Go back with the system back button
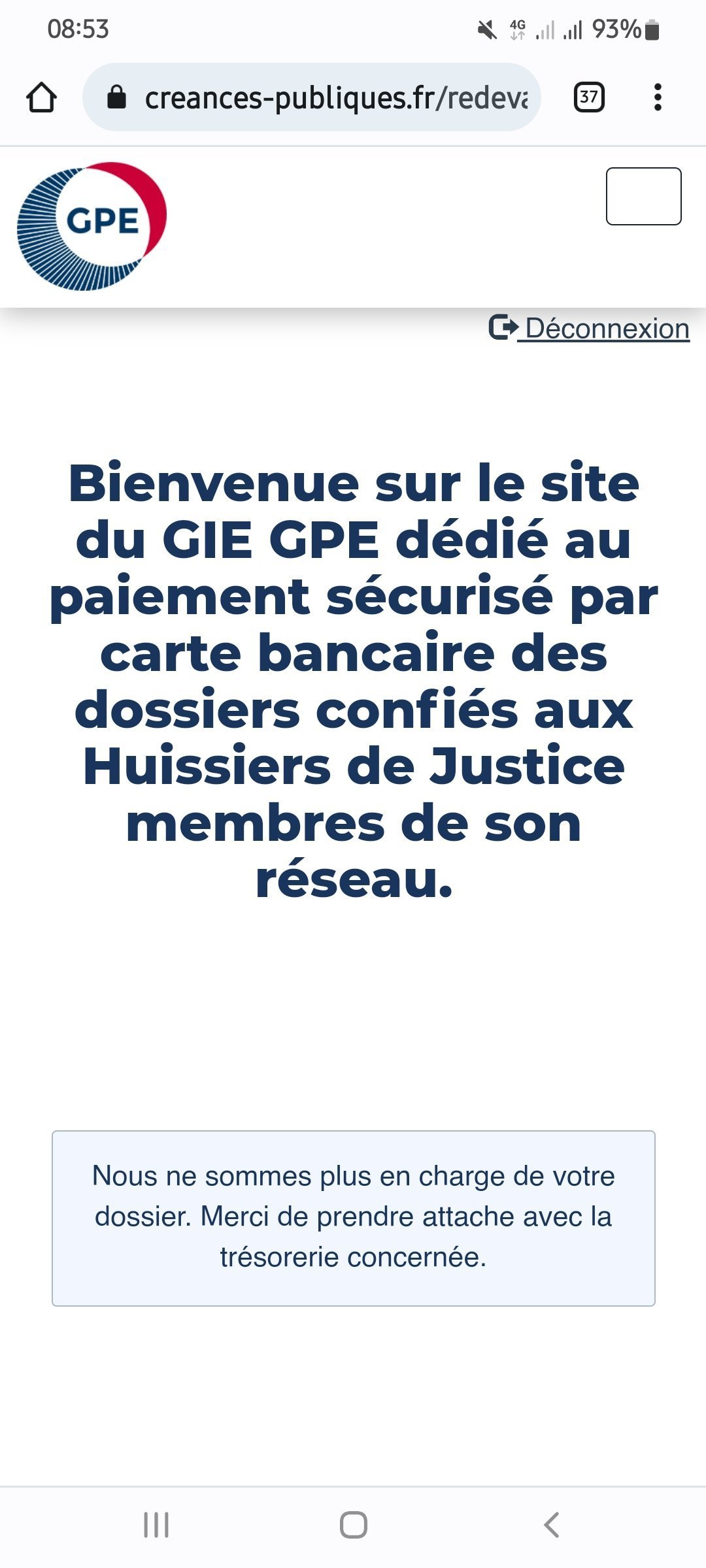706x1568 pixels. (551, 1526)
